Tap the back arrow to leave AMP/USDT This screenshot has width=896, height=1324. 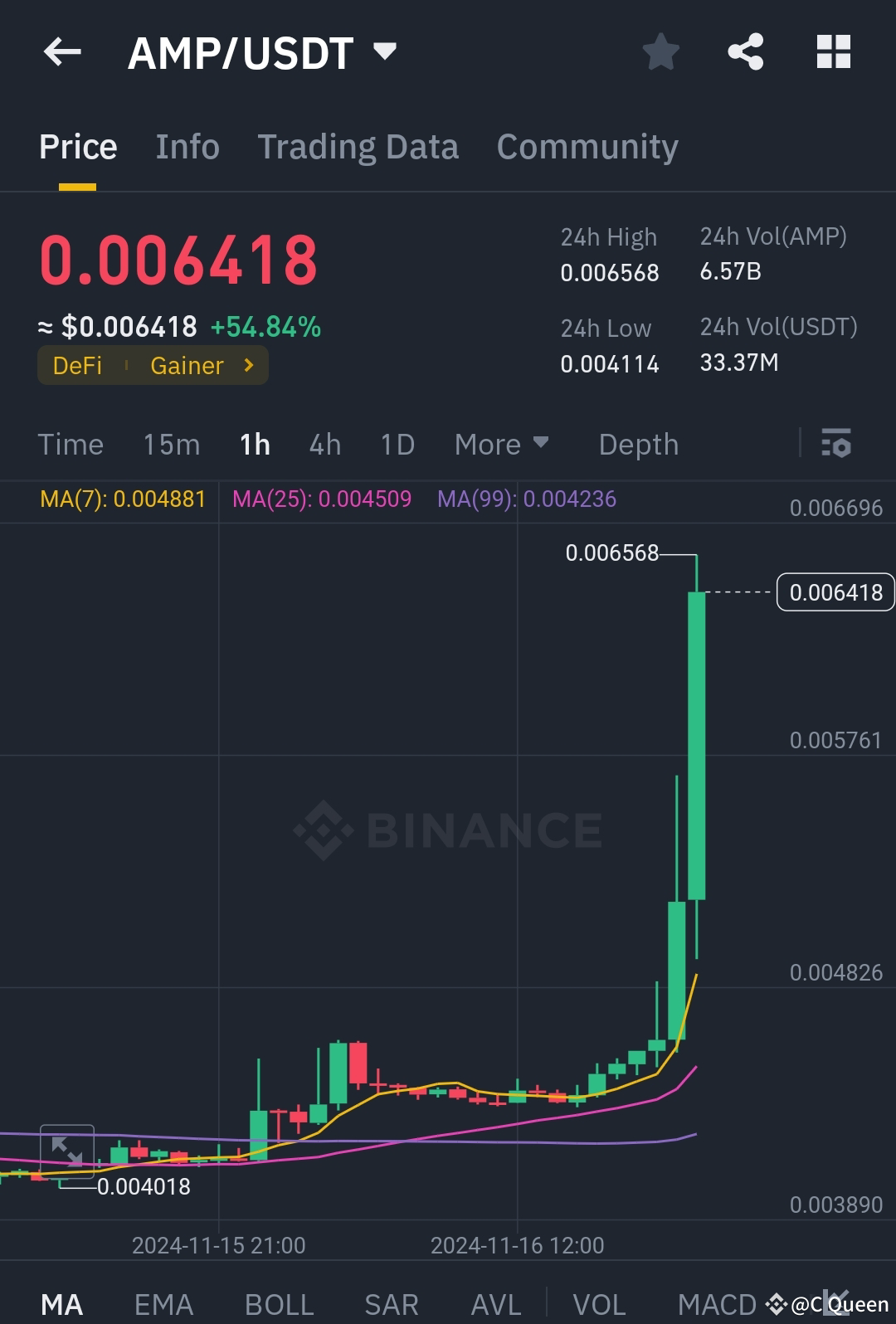[62, 51]
